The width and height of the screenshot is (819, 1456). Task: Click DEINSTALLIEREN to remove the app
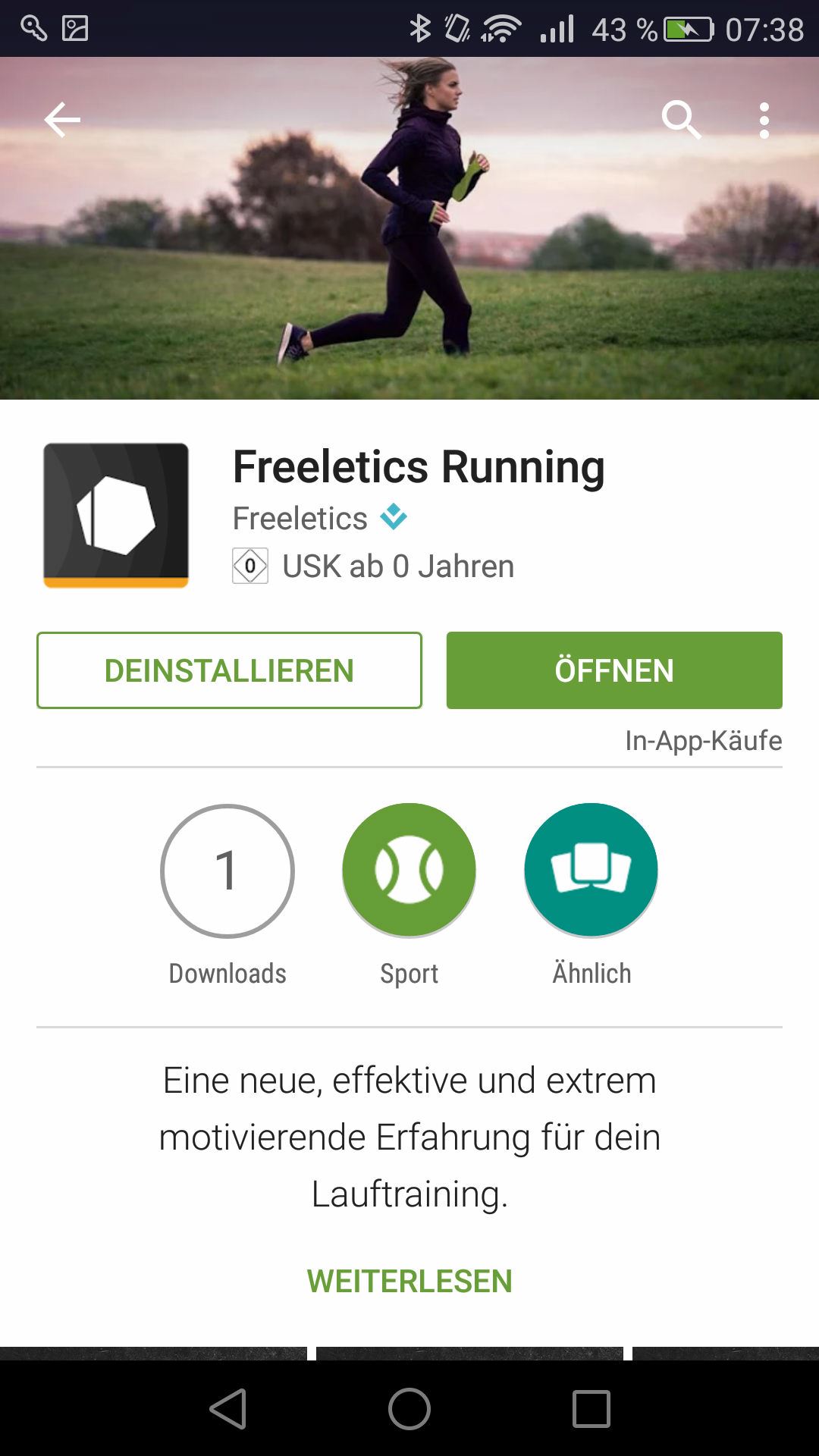point(229,670)
